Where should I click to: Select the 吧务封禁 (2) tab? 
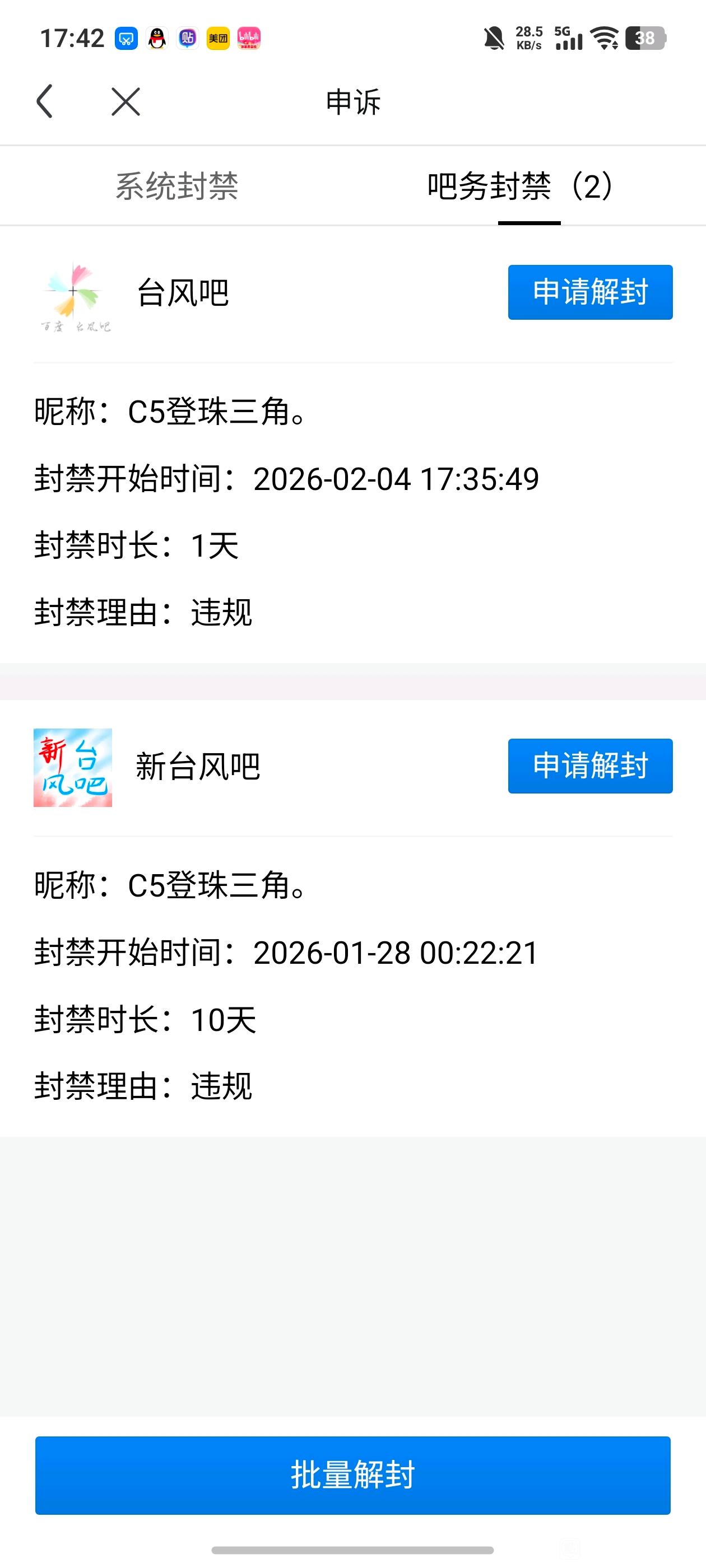click(x=519, y=186)
